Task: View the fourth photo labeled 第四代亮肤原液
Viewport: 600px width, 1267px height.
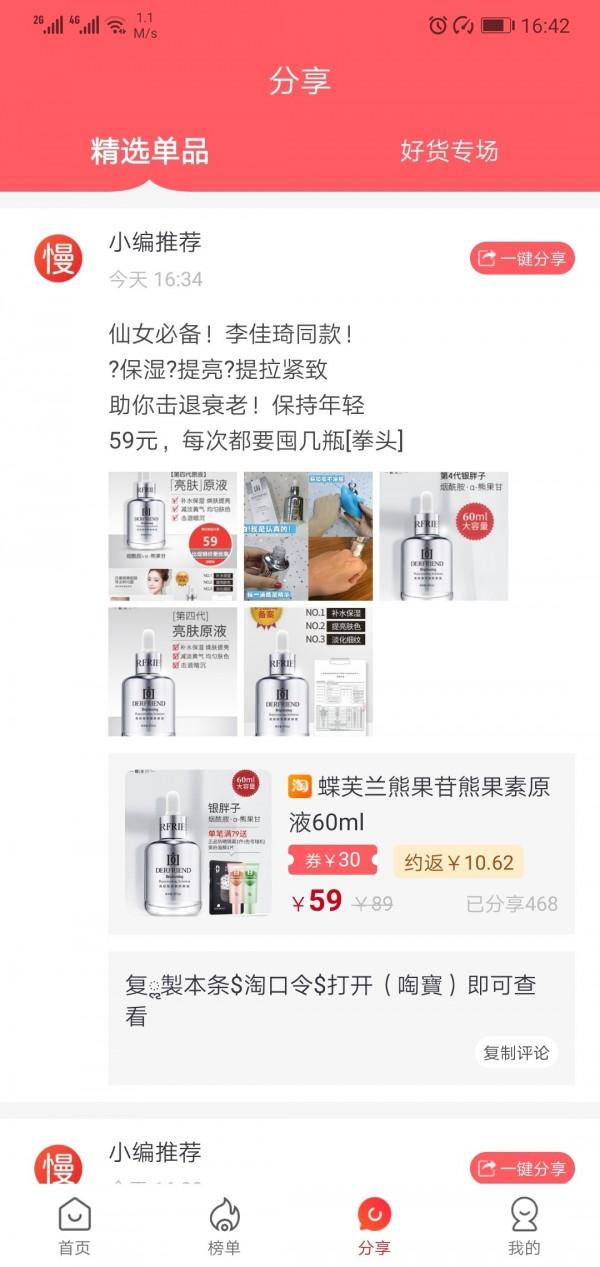Action: (173, 672)
